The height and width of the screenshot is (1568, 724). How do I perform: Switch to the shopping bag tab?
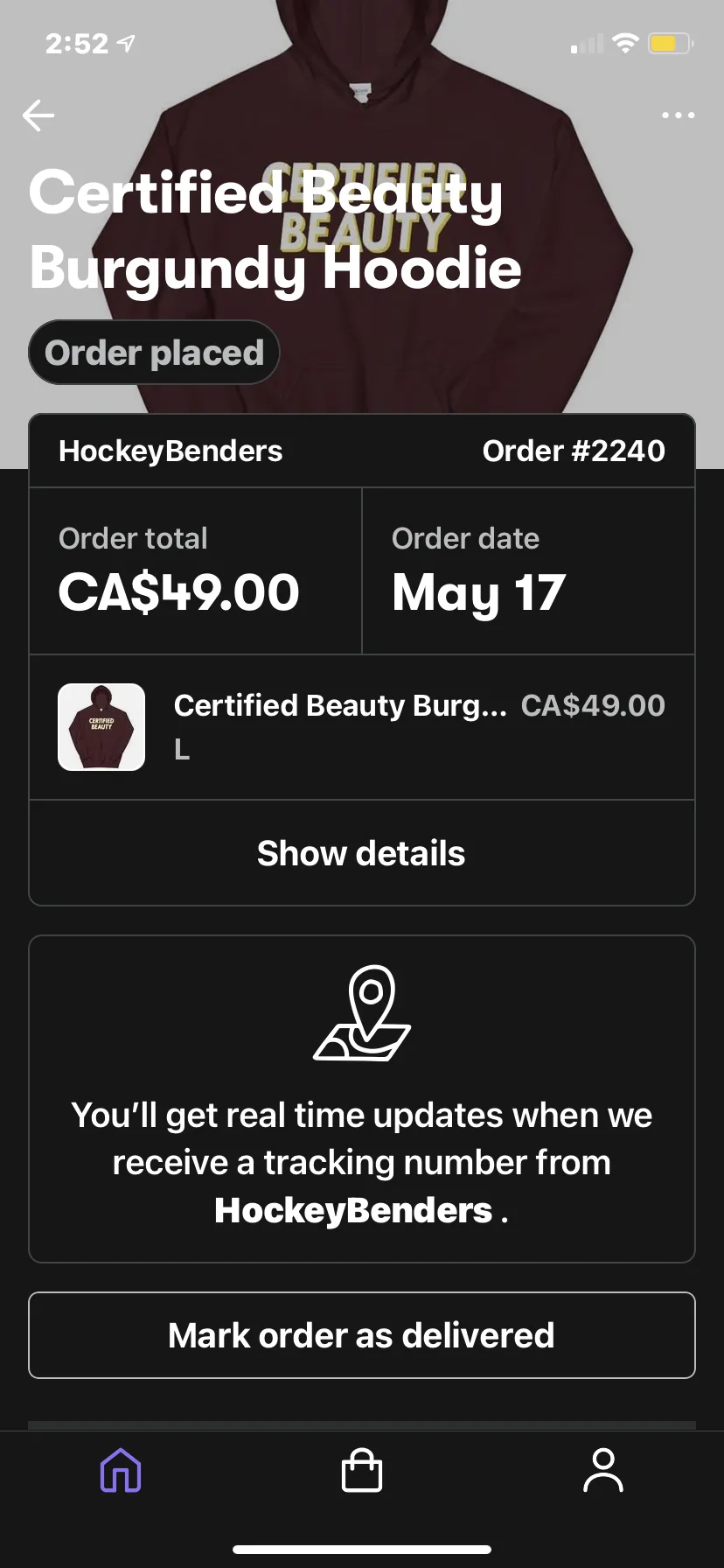click(x=362, y=1470)
